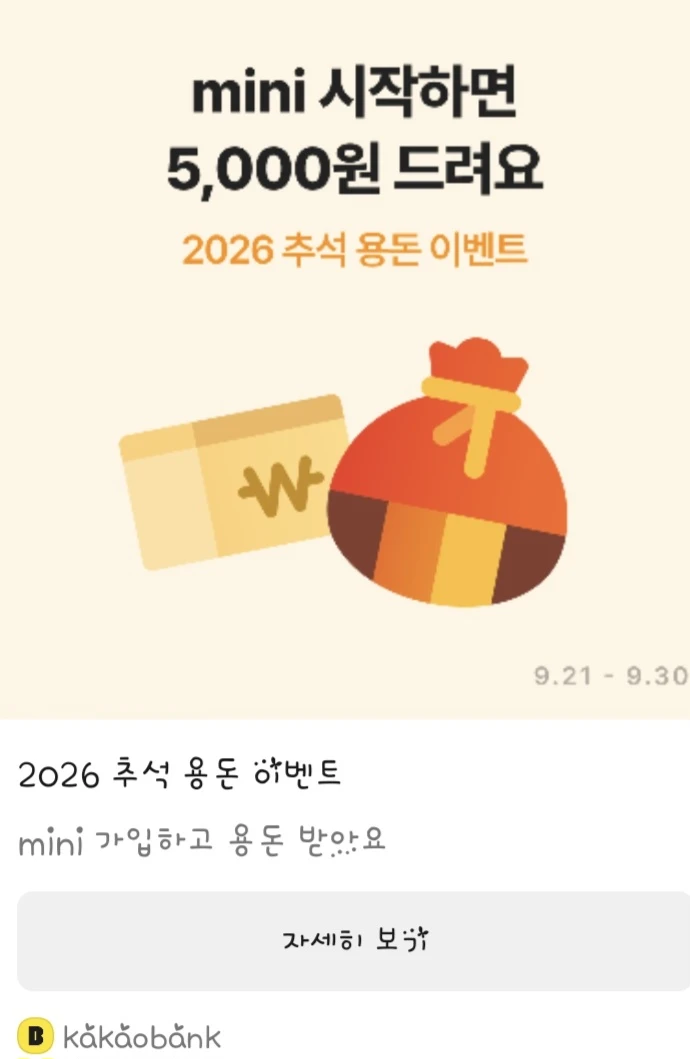Tap the 자세히 보기 button
The width and height of the screenshot is (690, 1059).
click(x=353, y=941)
